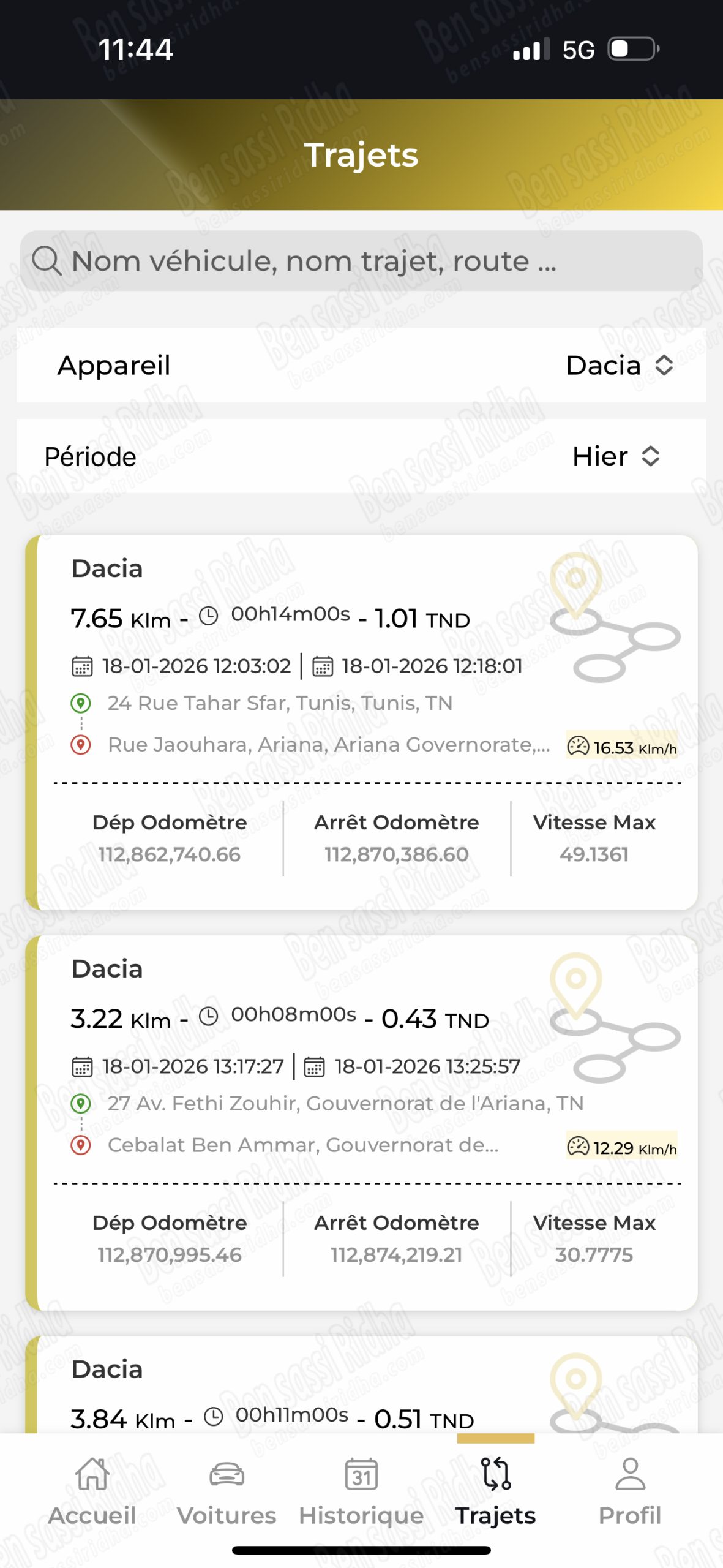Open the Historique tab
Image resolution: width=723 pixels, height=1568 pixels.
coord(361,1491)
